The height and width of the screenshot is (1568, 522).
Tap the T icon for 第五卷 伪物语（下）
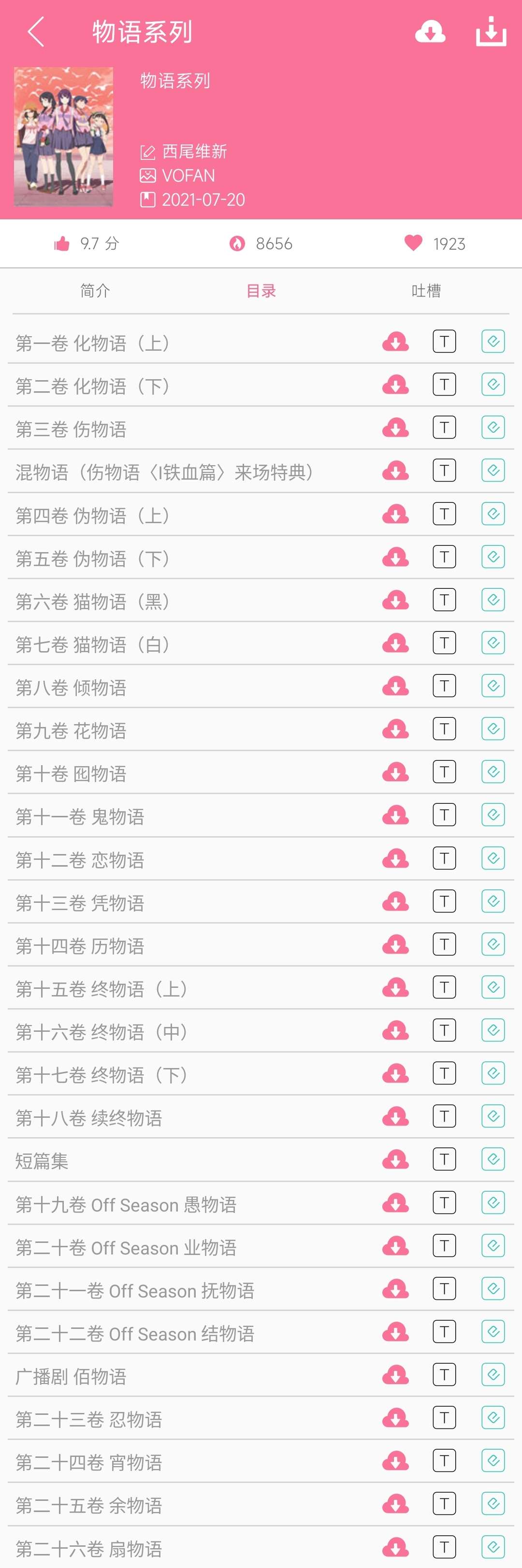(444, 557)
